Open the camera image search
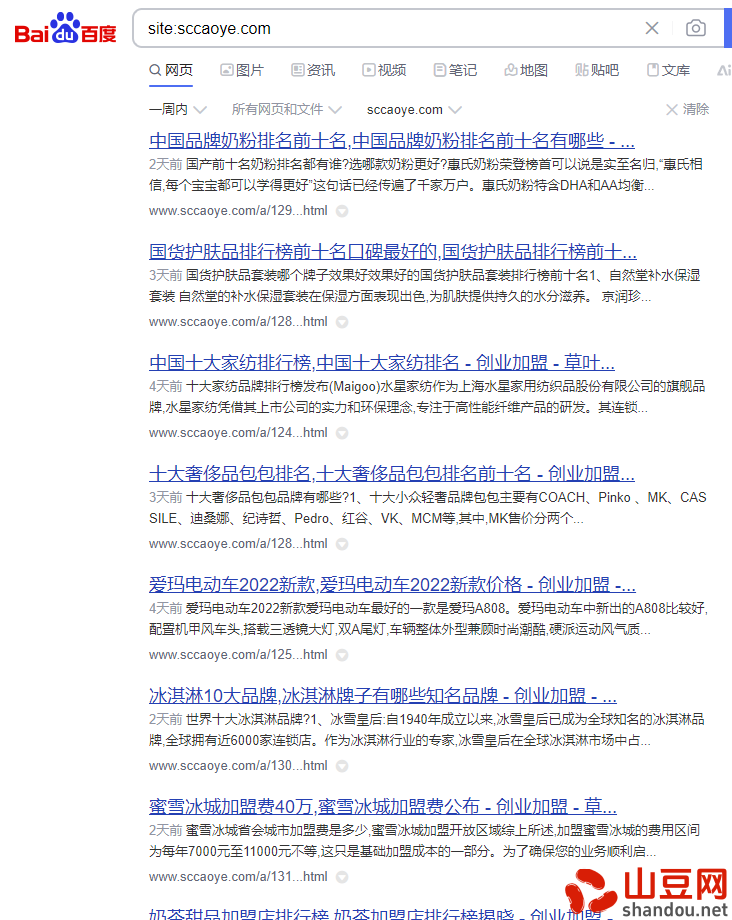The width and height of the screenshot is (732, 920). [x=696, y=28]
